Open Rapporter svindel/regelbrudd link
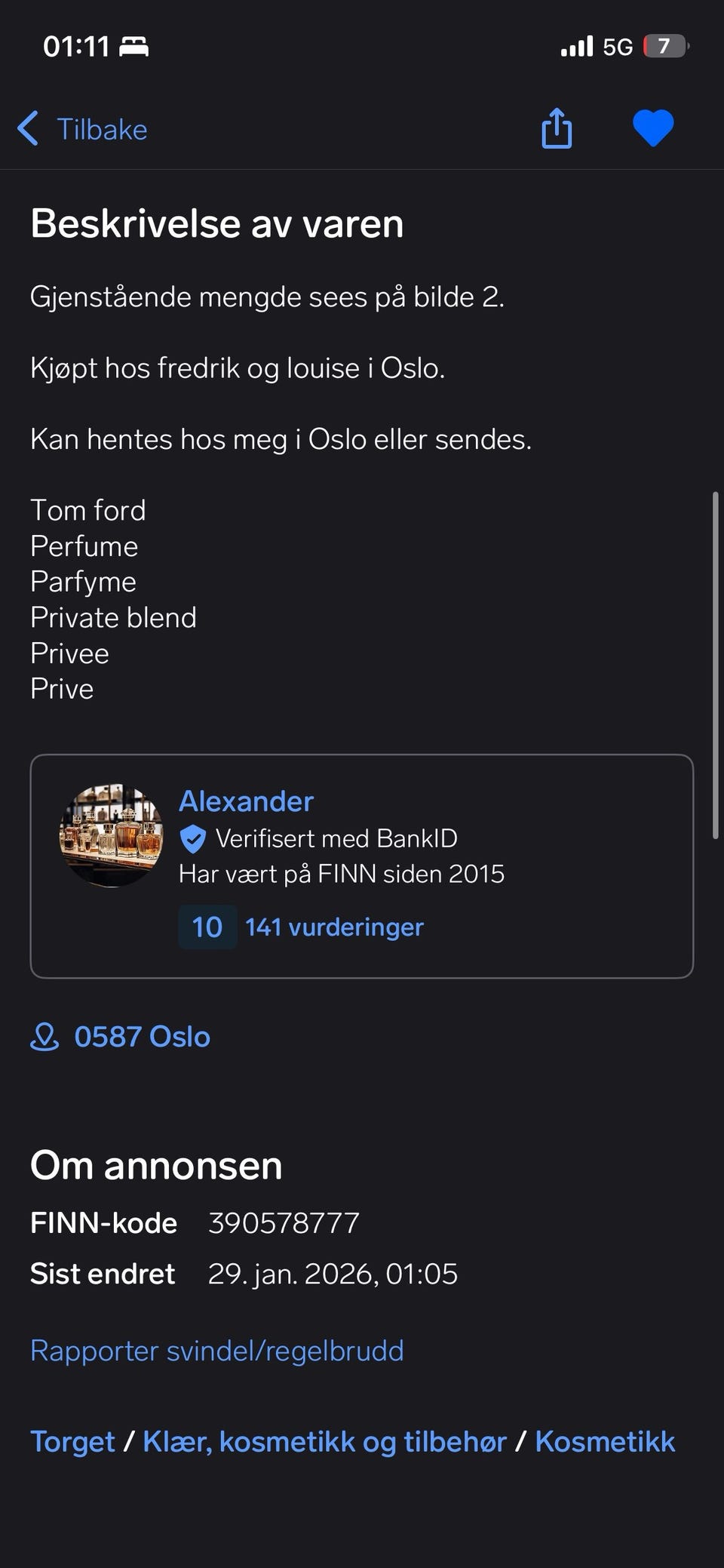The height and width of the screenshot is (1568, 724). pyautogui.click(x=216, y=1351)
